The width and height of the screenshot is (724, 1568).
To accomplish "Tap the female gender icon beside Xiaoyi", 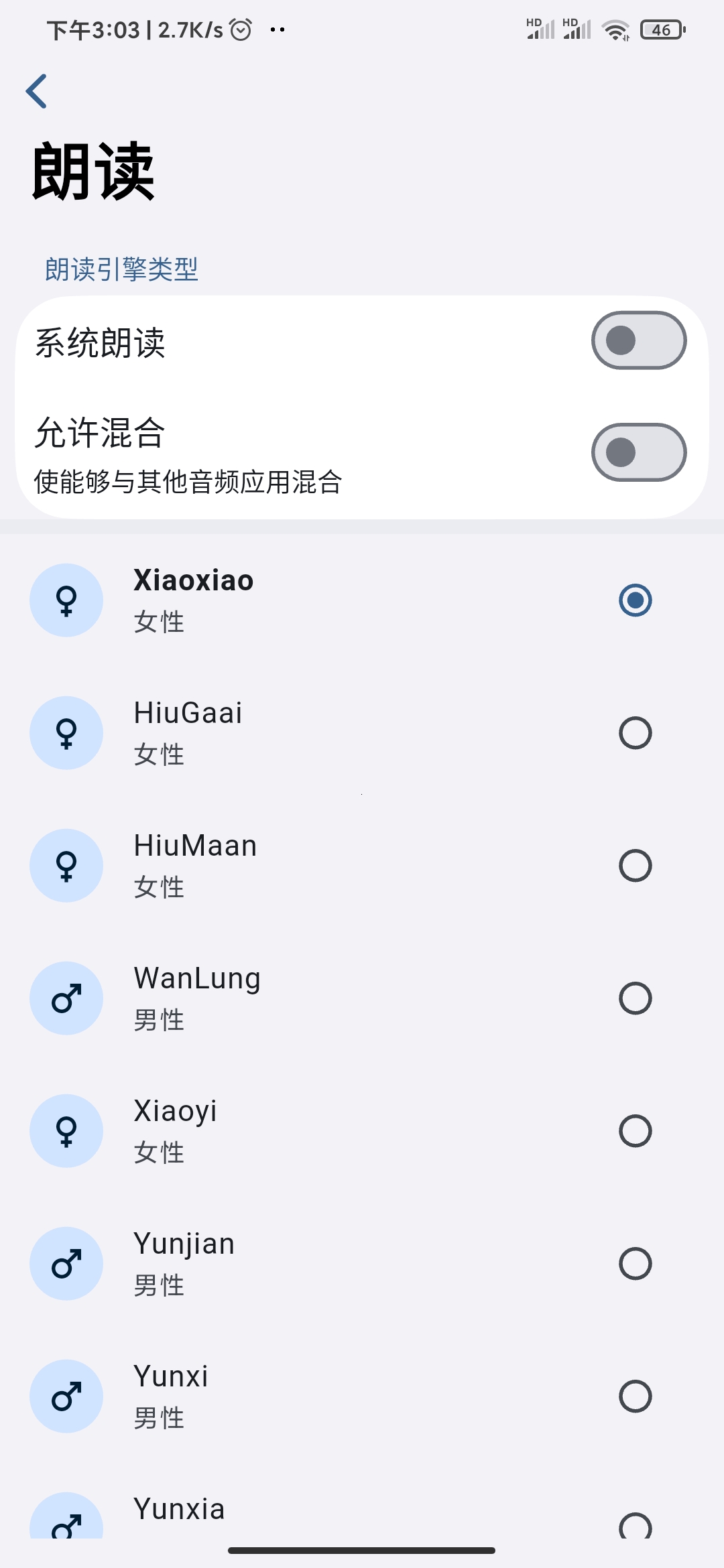I will [66, 1131].
